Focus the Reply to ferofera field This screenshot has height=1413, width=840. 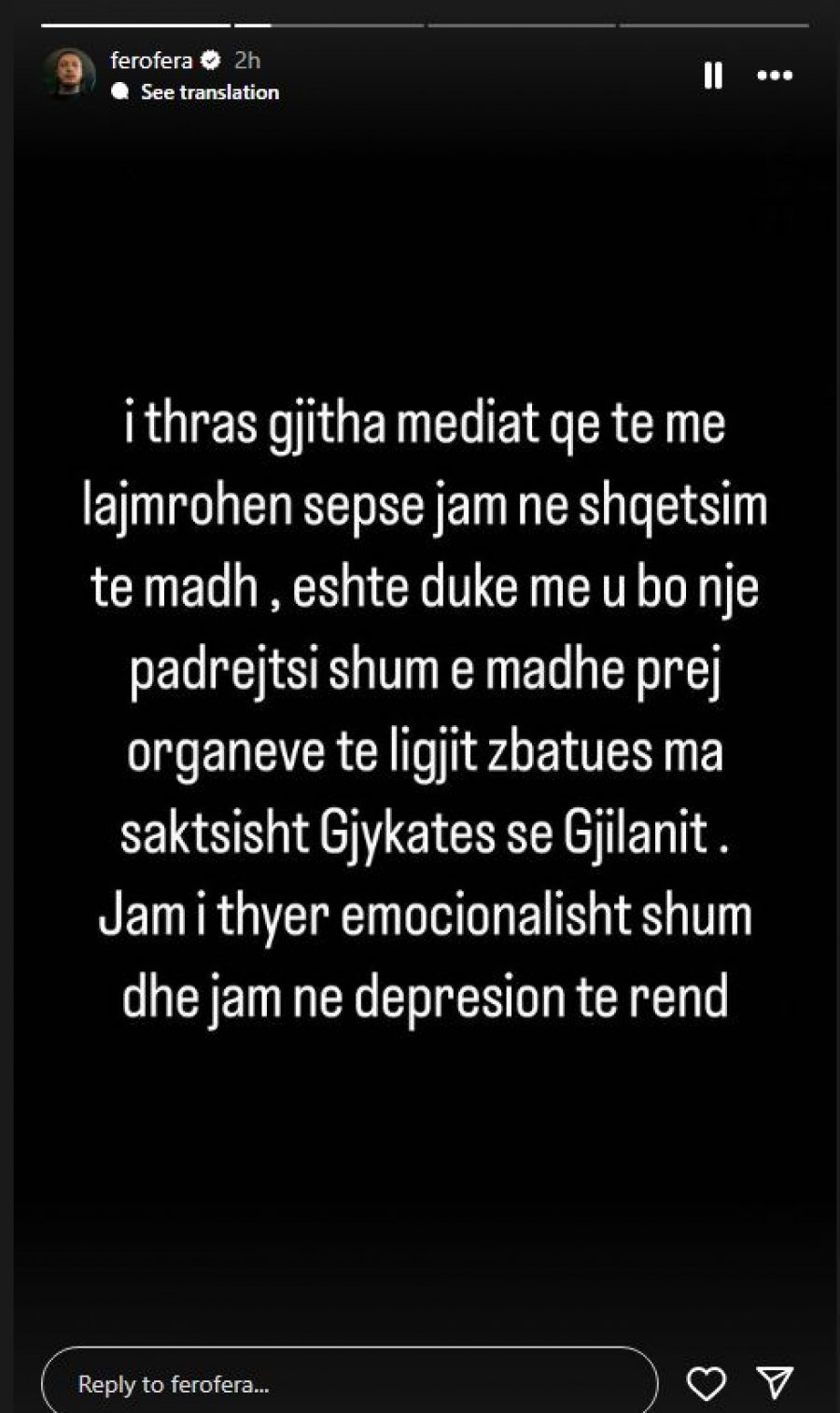point(349,1383)
